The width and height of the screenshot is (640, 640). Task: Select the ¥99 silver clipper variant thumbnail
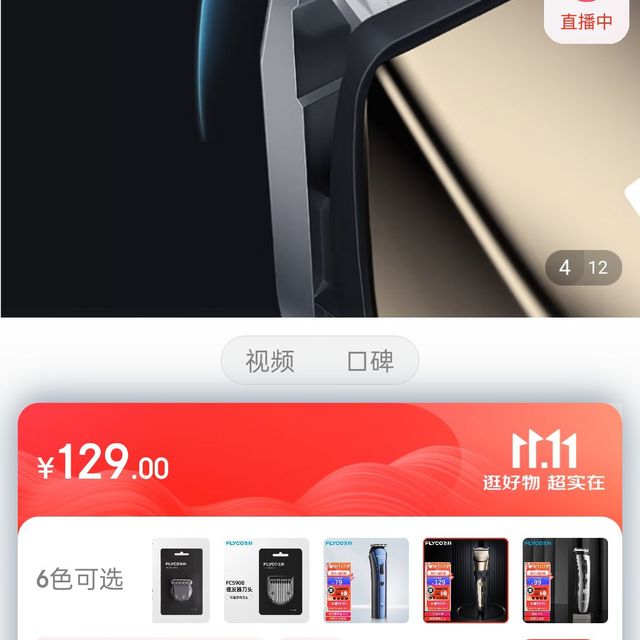tap(565, 581)
